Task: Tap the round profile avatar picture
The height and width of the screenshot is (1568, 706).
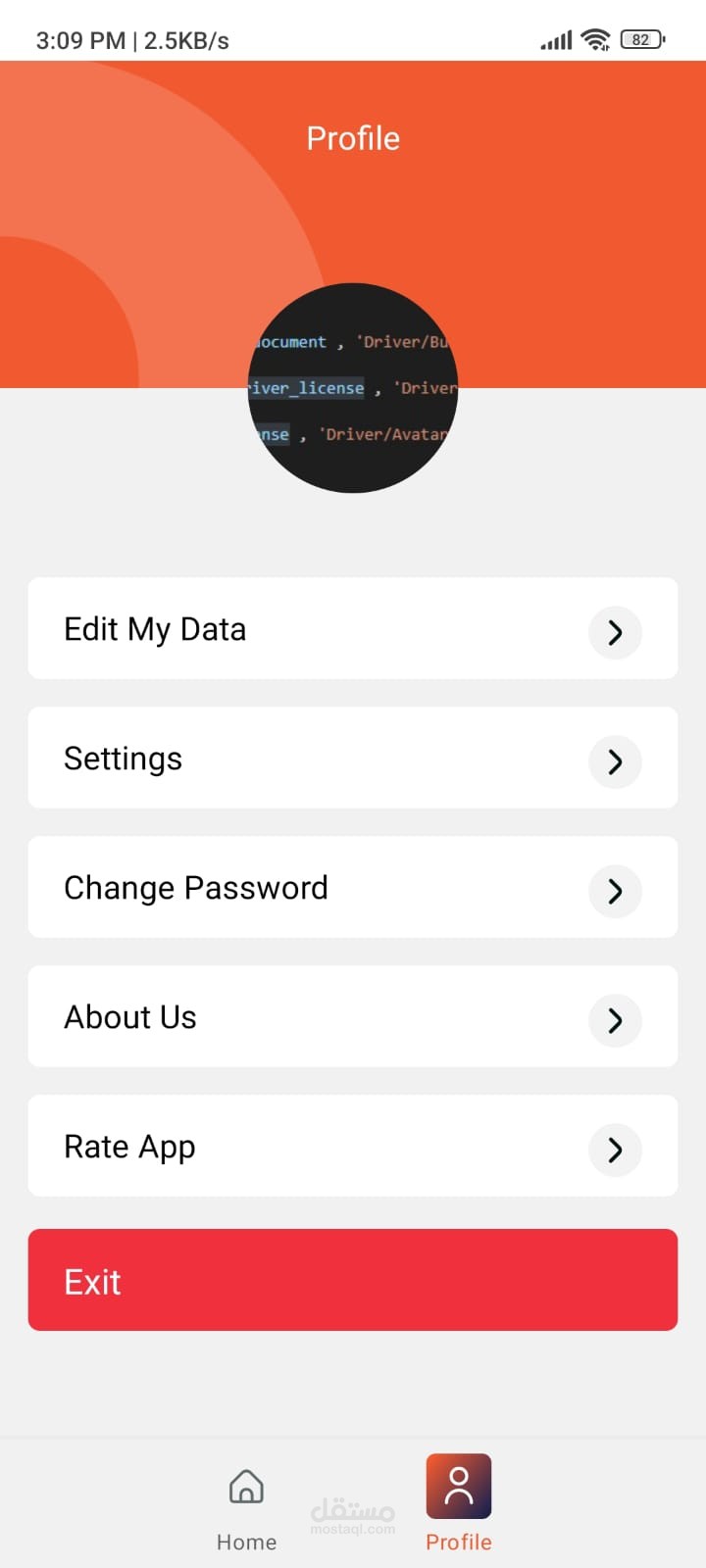Action: [x=353, y=388]
